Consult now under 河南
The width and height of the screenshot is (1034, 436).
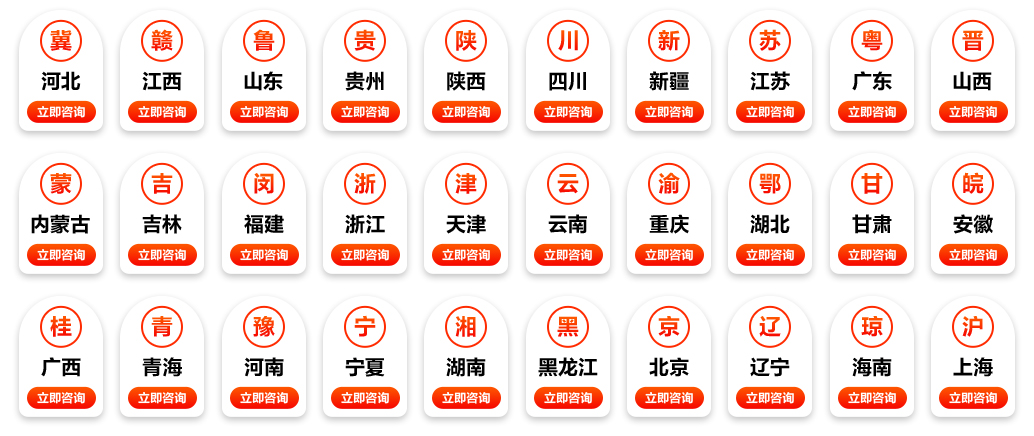[x=264, y=398]
